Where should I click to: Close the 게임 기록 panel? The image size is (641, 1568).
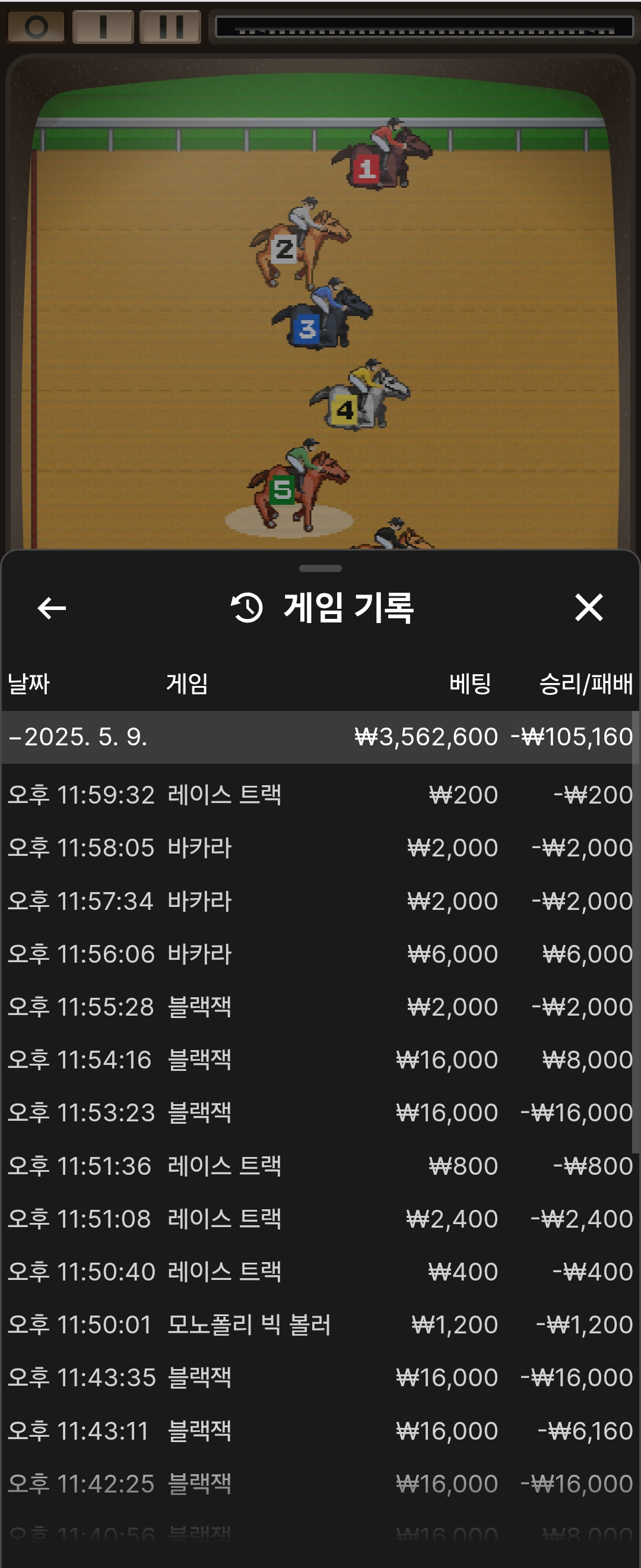coord(588,608)
